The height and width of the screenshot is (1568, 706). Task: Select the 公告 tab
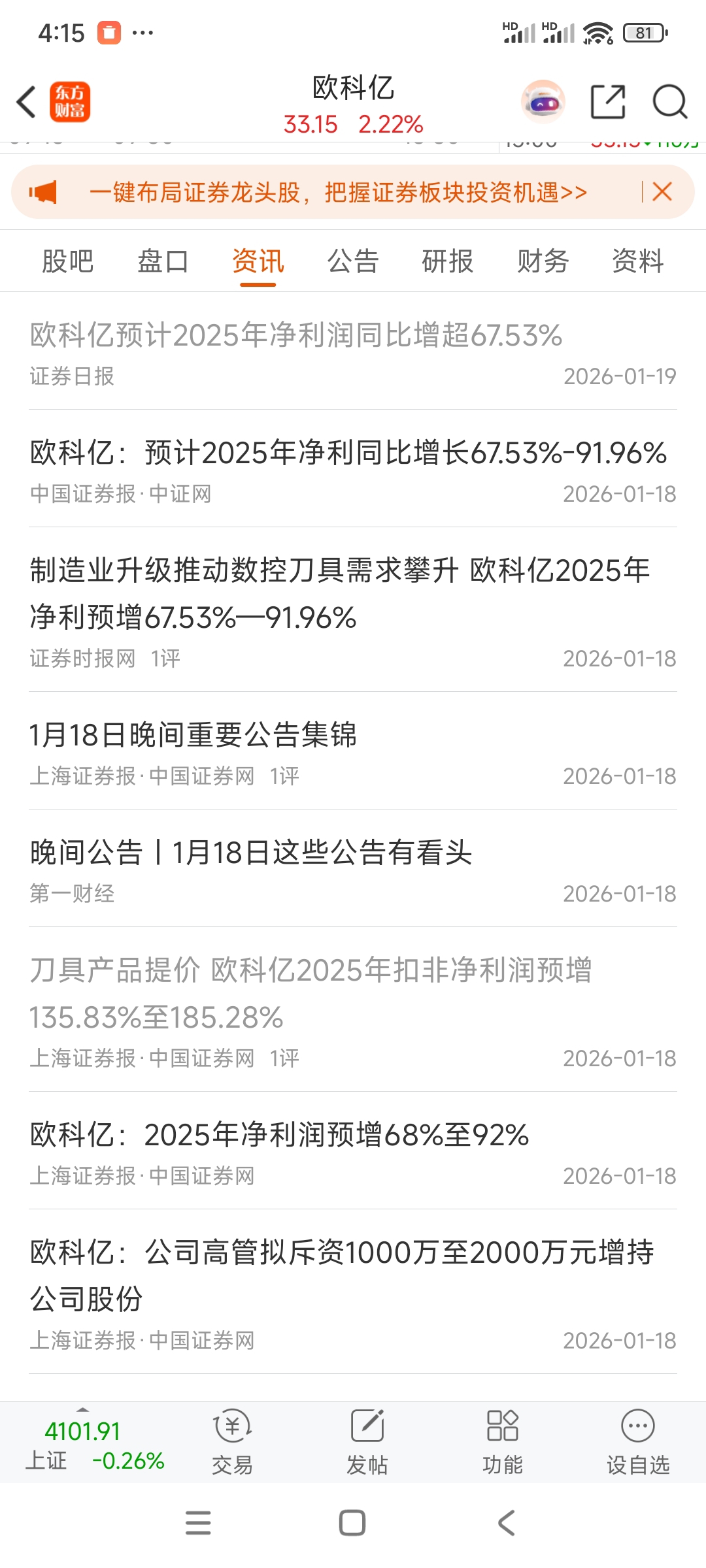click(x=353, y=261)
